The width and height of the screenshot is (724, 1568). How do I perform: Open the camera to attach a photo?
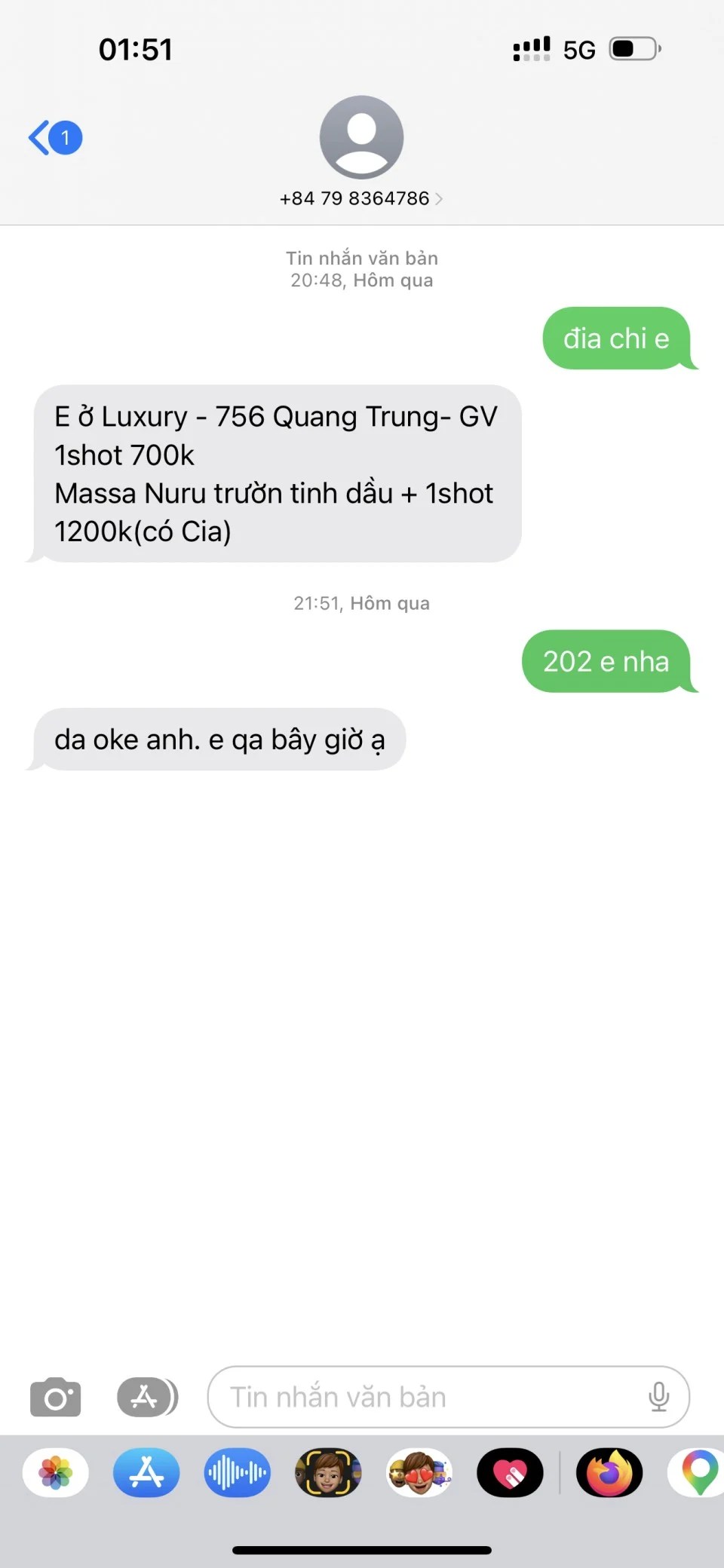(55, 1398)
